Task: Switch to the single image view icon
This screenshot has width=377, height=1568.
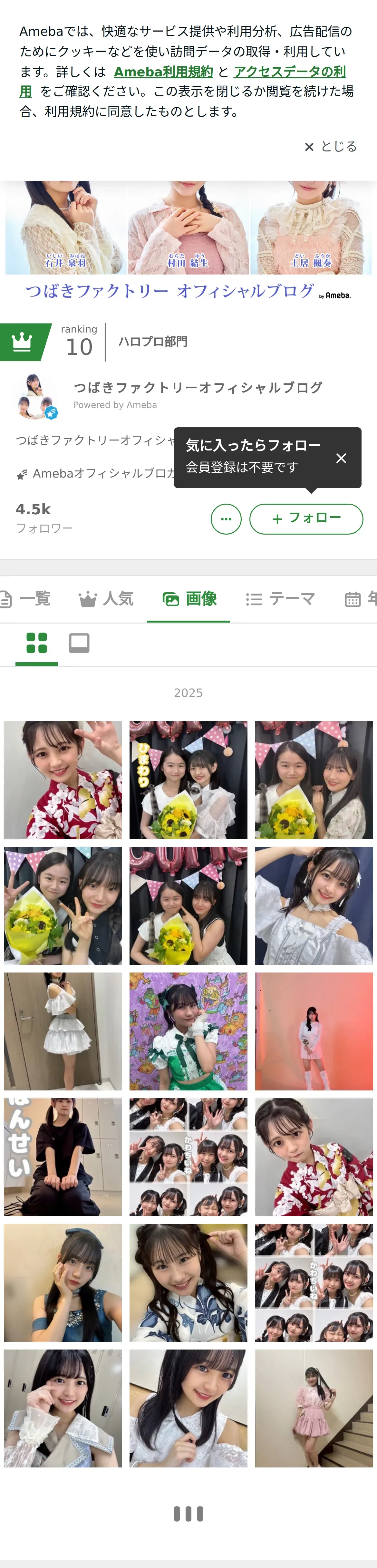Action: point(79,644)
